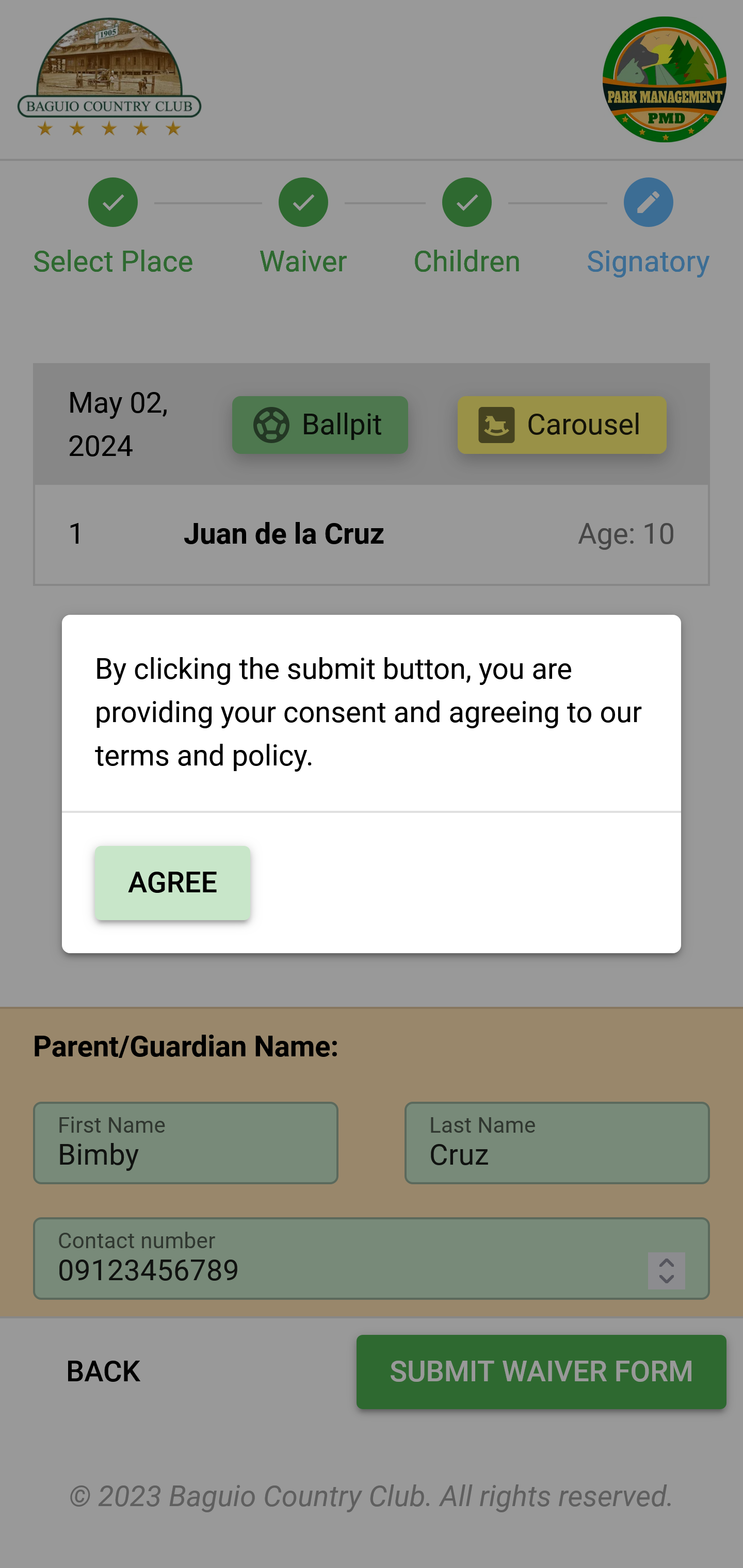743x1568 pixels.
Task: Submit the waiver form
Action: (x=541, y=1371)
